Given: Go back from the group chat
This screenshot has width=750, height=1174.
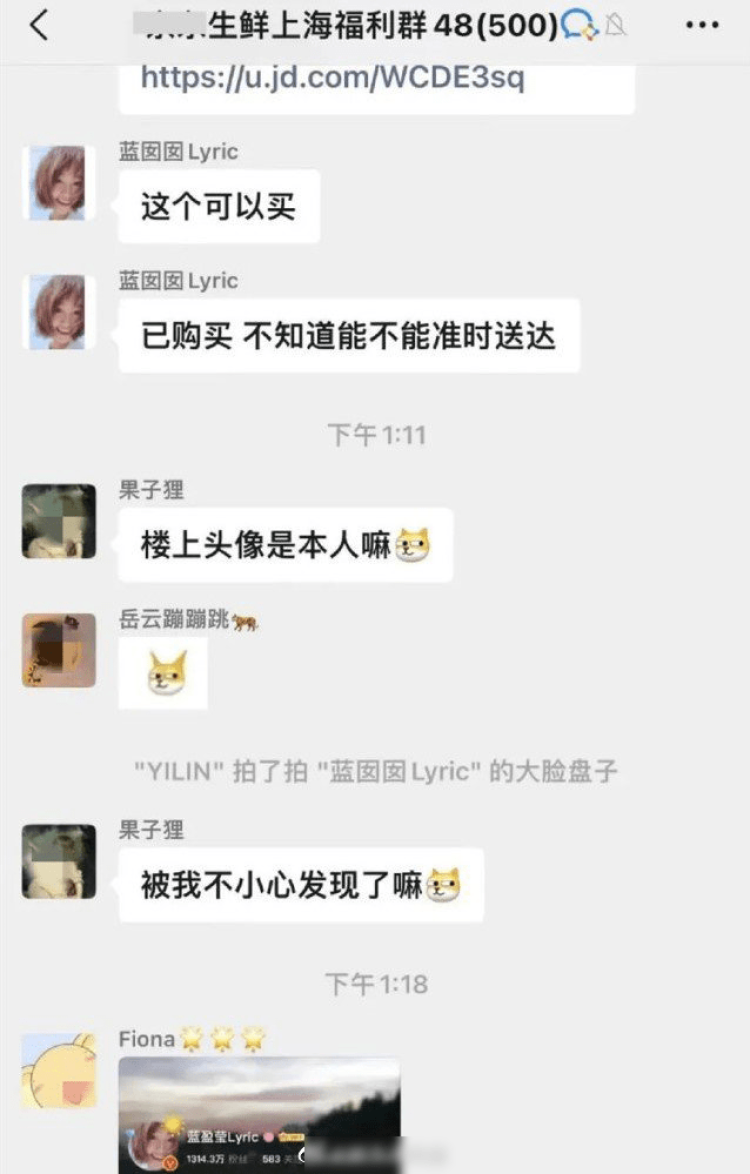Looking at the screenshot, I should [38, 26].
